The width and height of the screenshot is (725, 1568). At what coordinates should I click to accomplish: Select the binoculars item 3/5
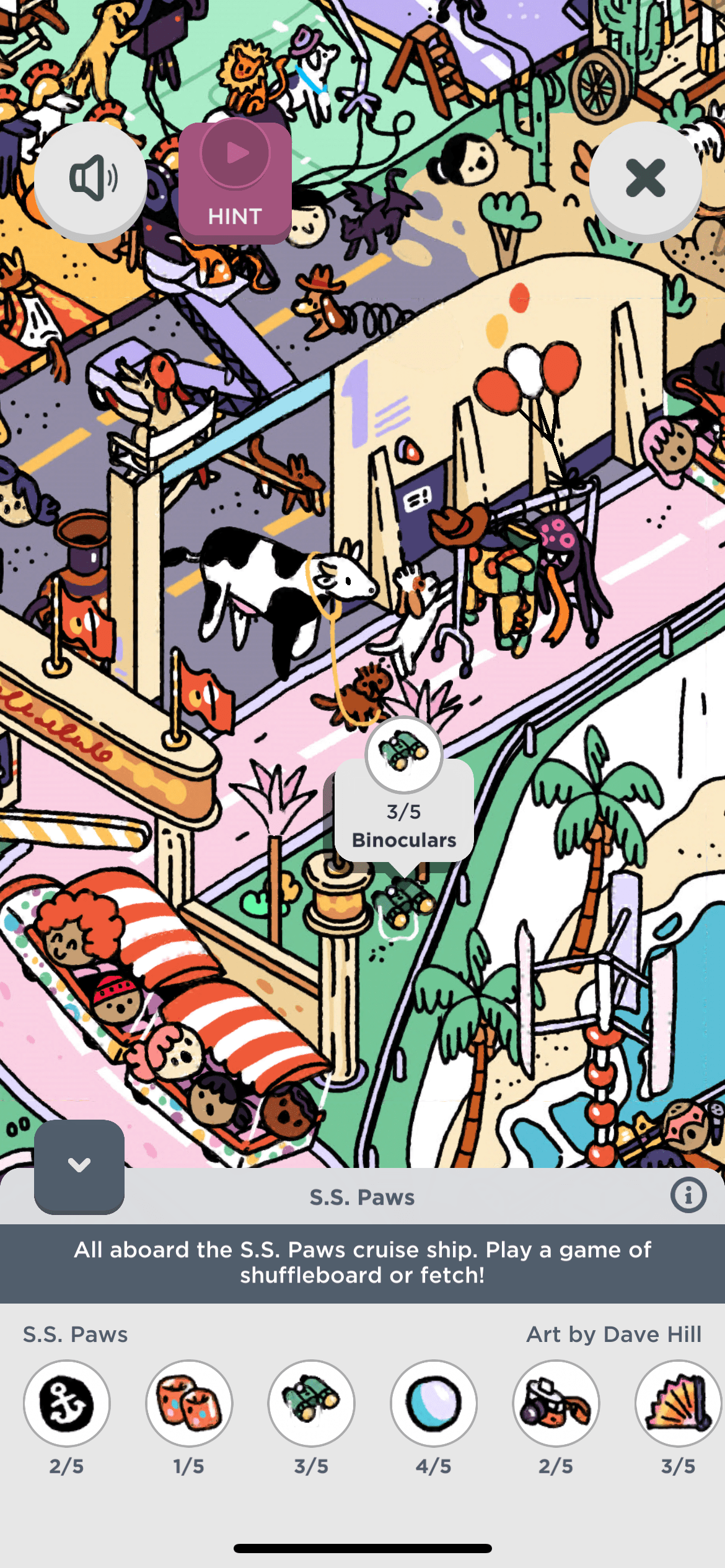click(x=311, y=1403)
